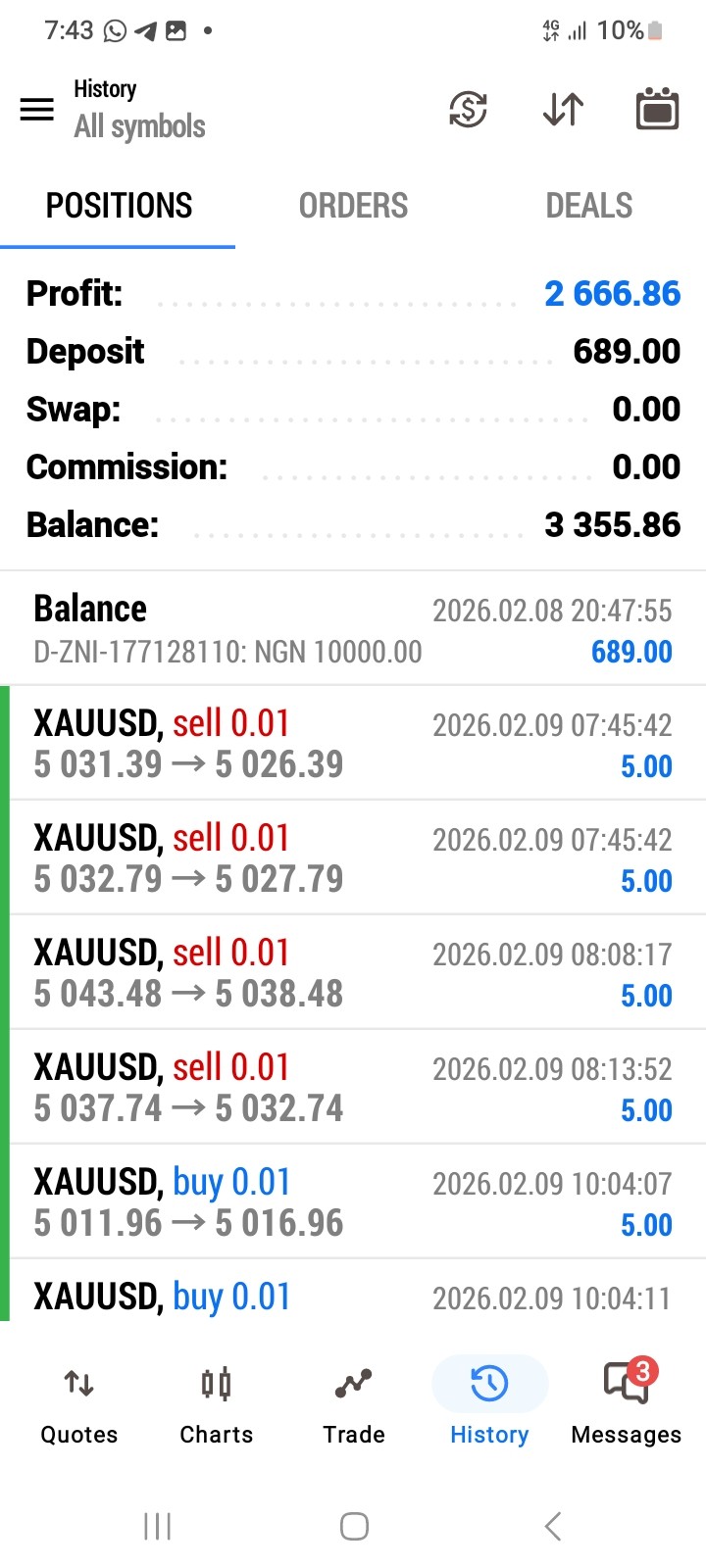706x1568 pixels.
Task: Open the calendar date range picker
Action: [x=657, y=109]
